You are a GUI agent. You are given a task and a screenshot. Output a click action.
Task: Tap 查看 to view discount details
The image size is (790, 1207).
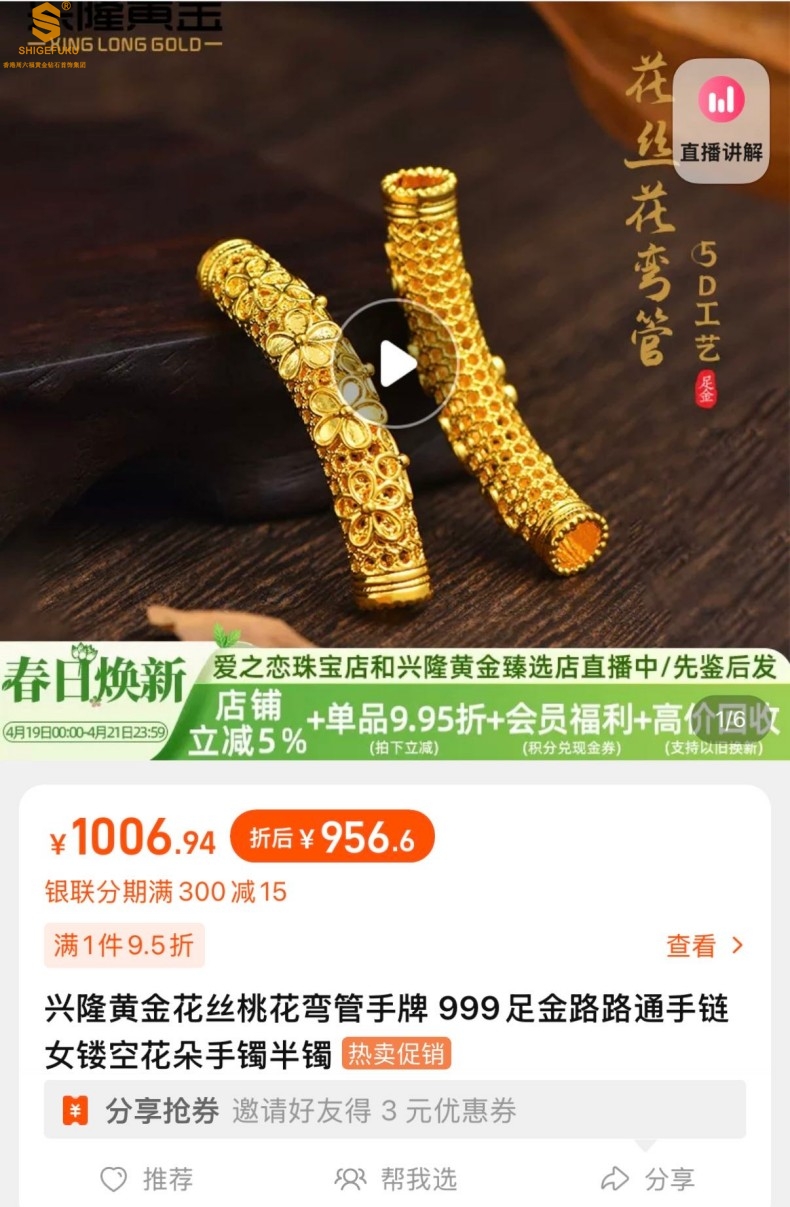click(x=705, y=945)
